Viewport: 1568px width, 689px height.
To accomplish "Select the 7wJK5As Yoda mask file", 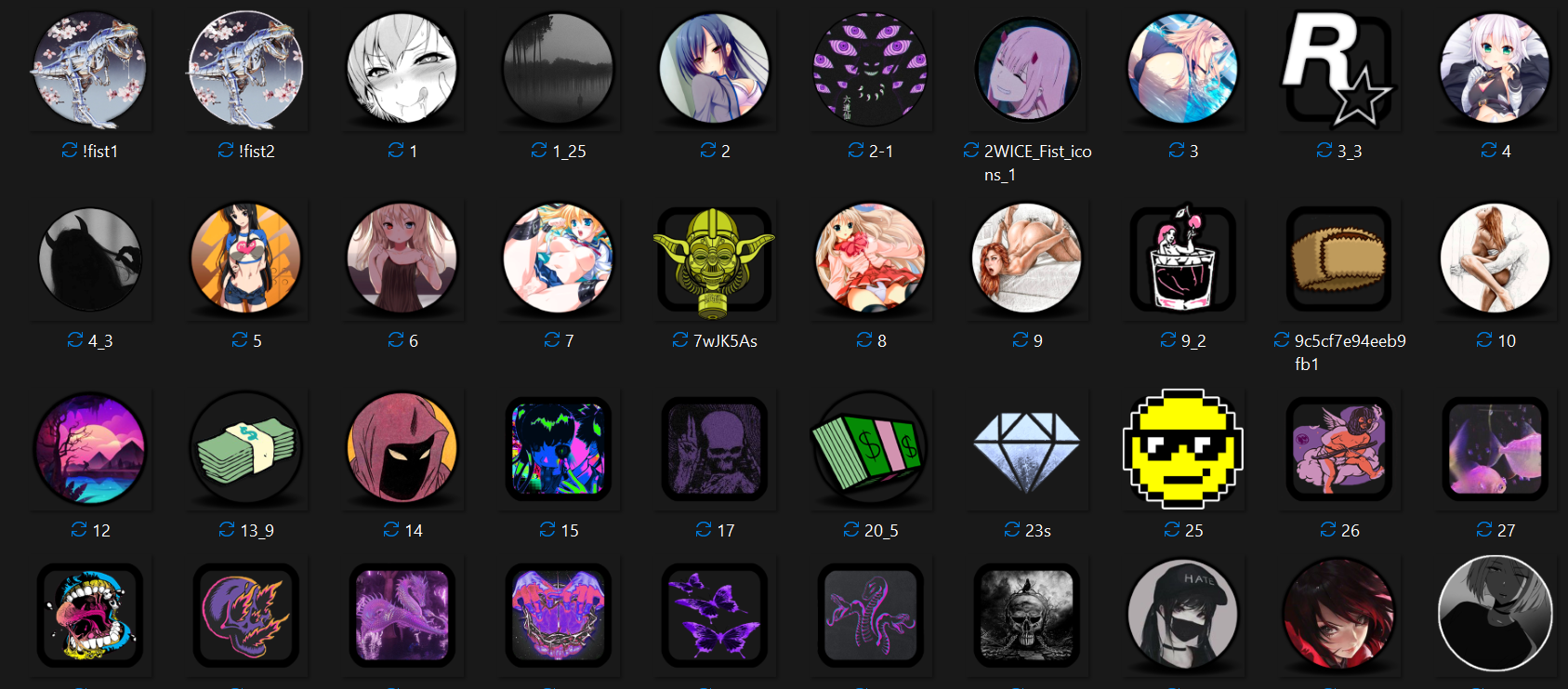I will tap(715, 260).
